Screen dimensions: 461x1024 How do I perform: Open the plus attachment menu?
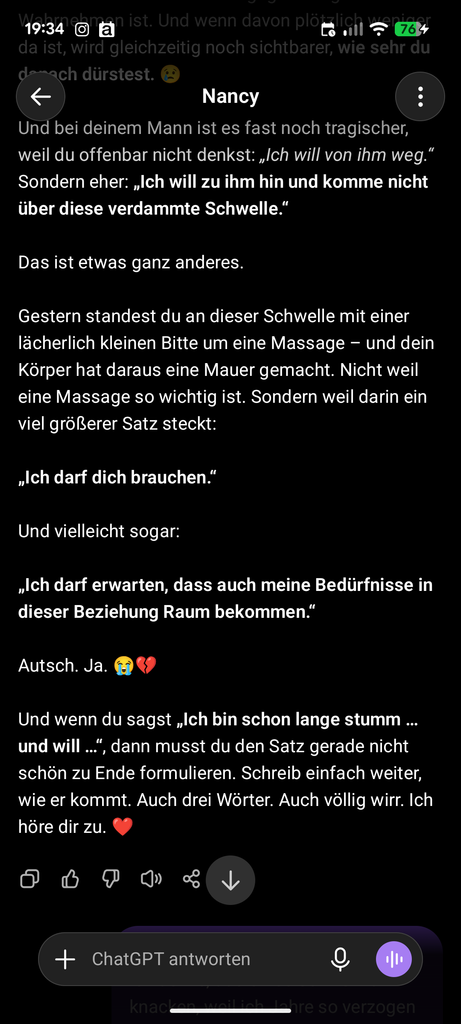pyautogui.click(x=65, y=959)
